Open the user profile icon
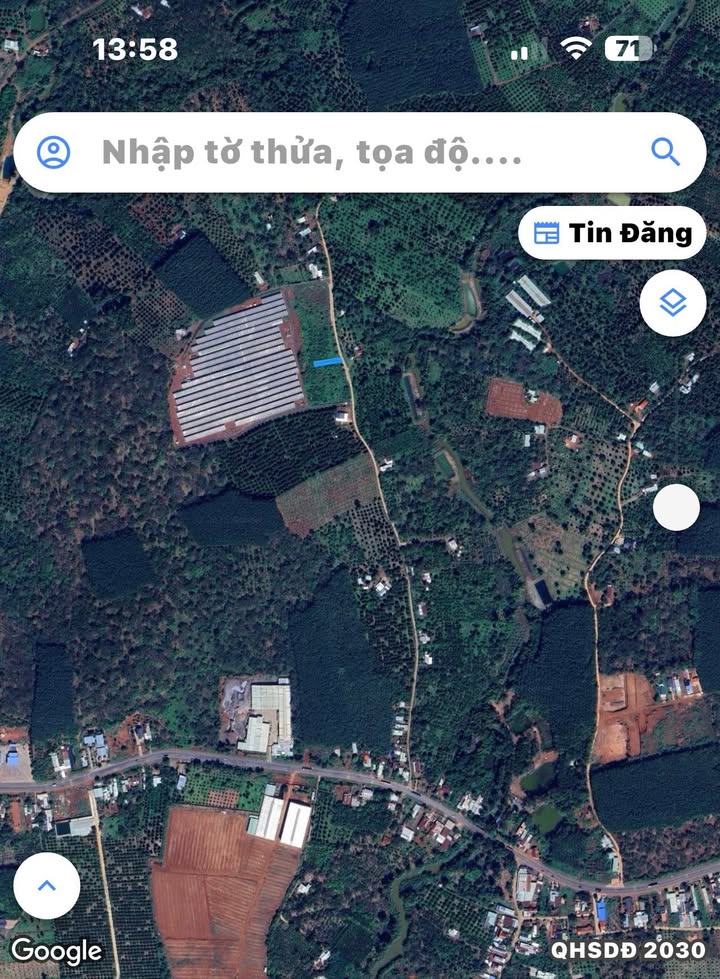720x979 pixels. tap(54, 153)
